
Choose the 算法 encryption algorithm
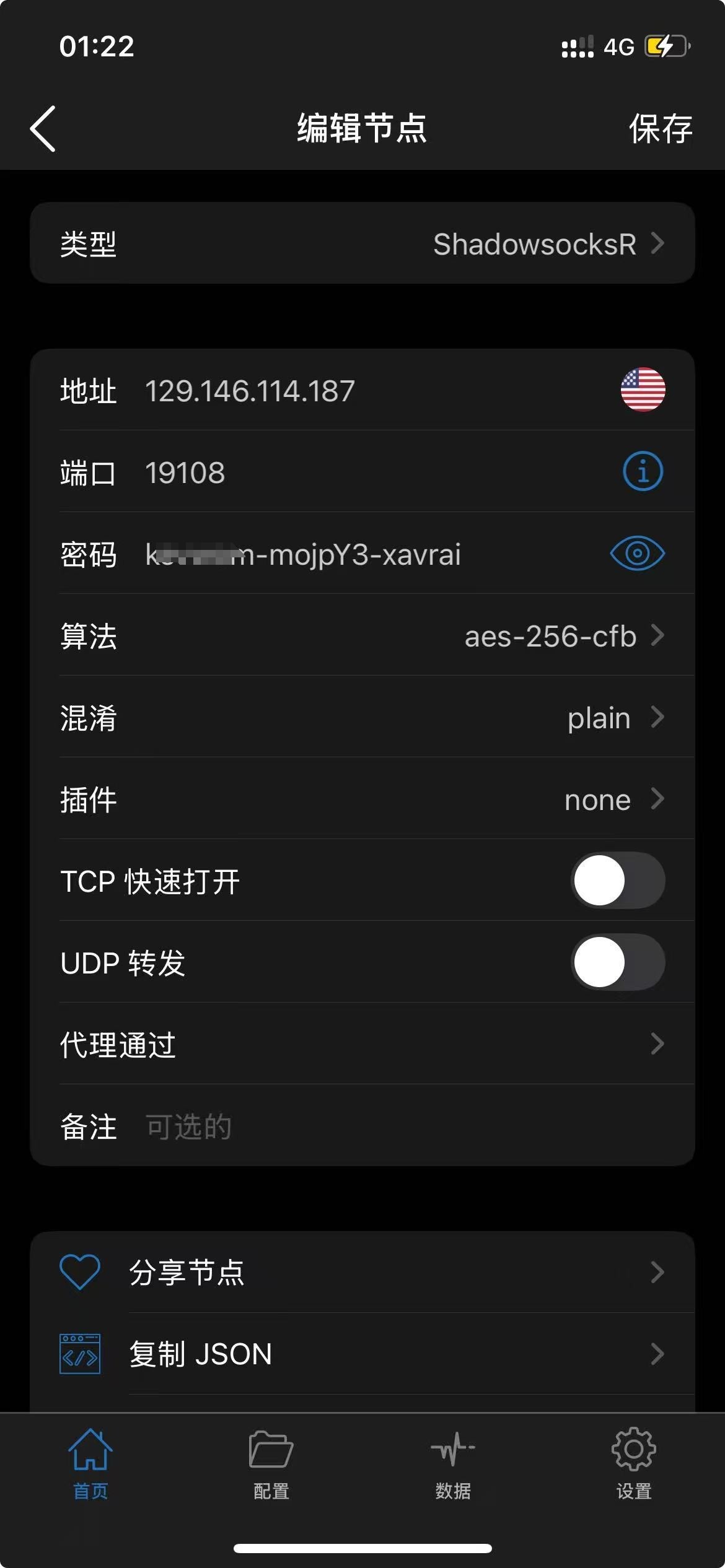362,636
